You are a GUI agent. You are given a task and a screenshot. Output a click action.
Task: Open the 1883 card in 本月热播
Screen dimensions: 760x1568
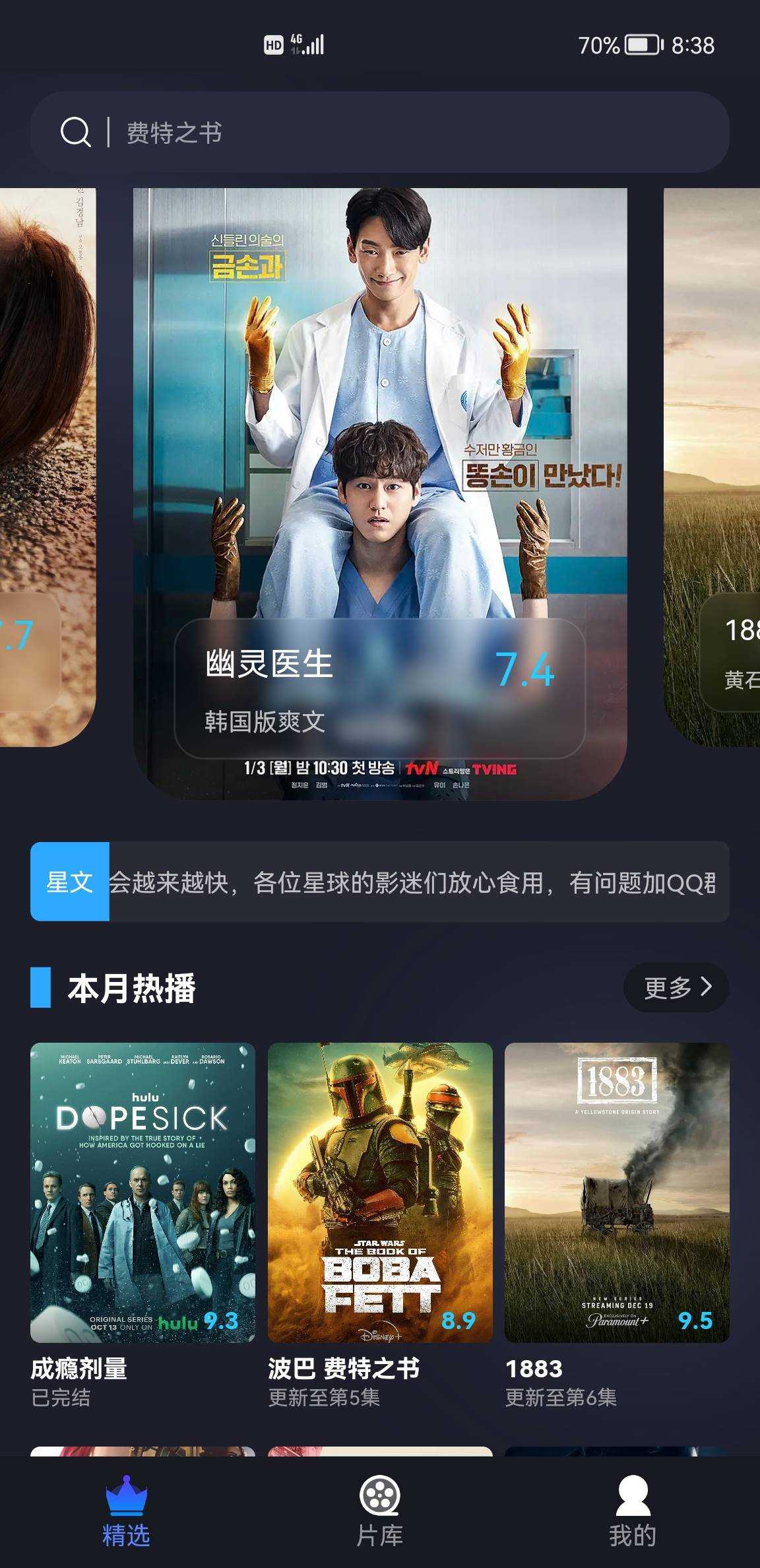[617, 1192]
